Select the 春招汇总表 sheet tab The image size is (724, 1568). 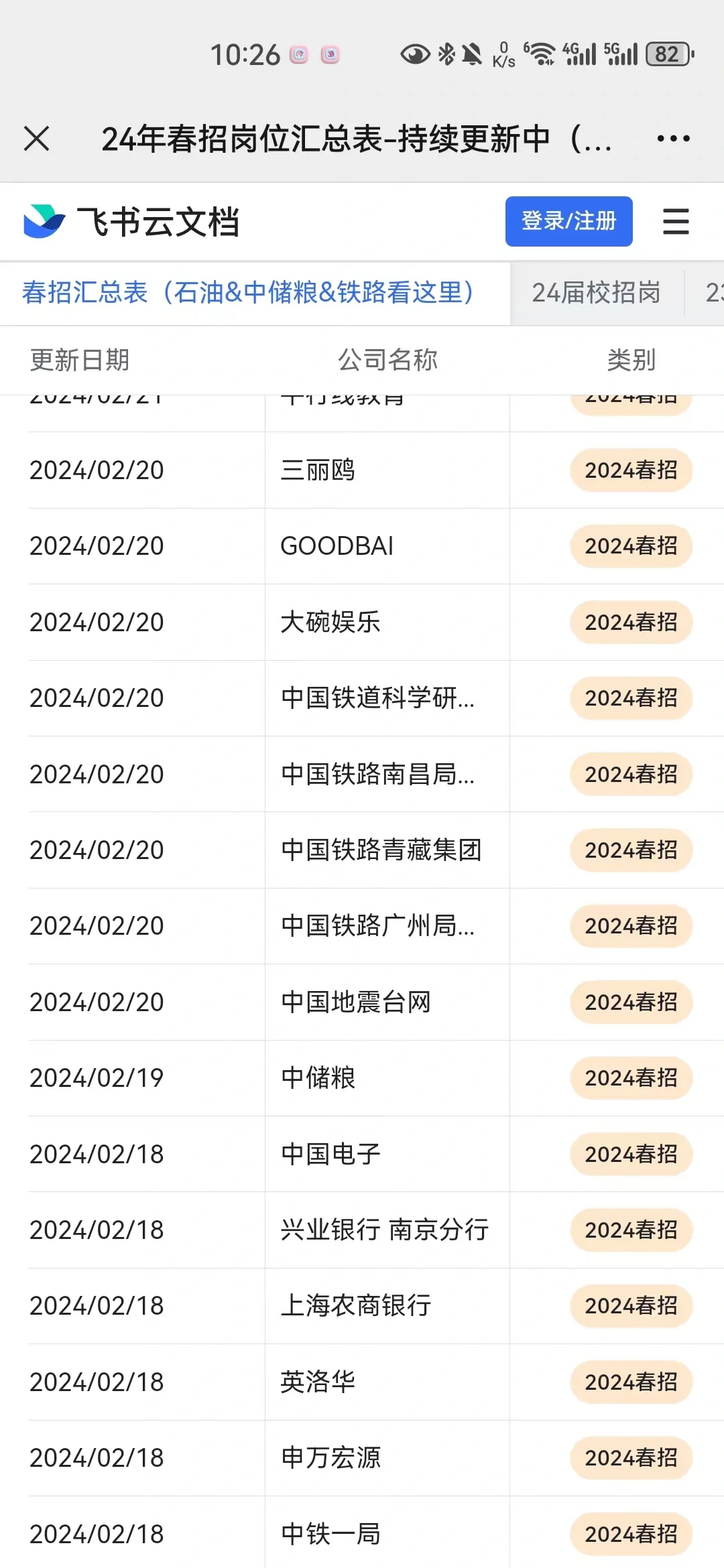click(x=248, y=293)
